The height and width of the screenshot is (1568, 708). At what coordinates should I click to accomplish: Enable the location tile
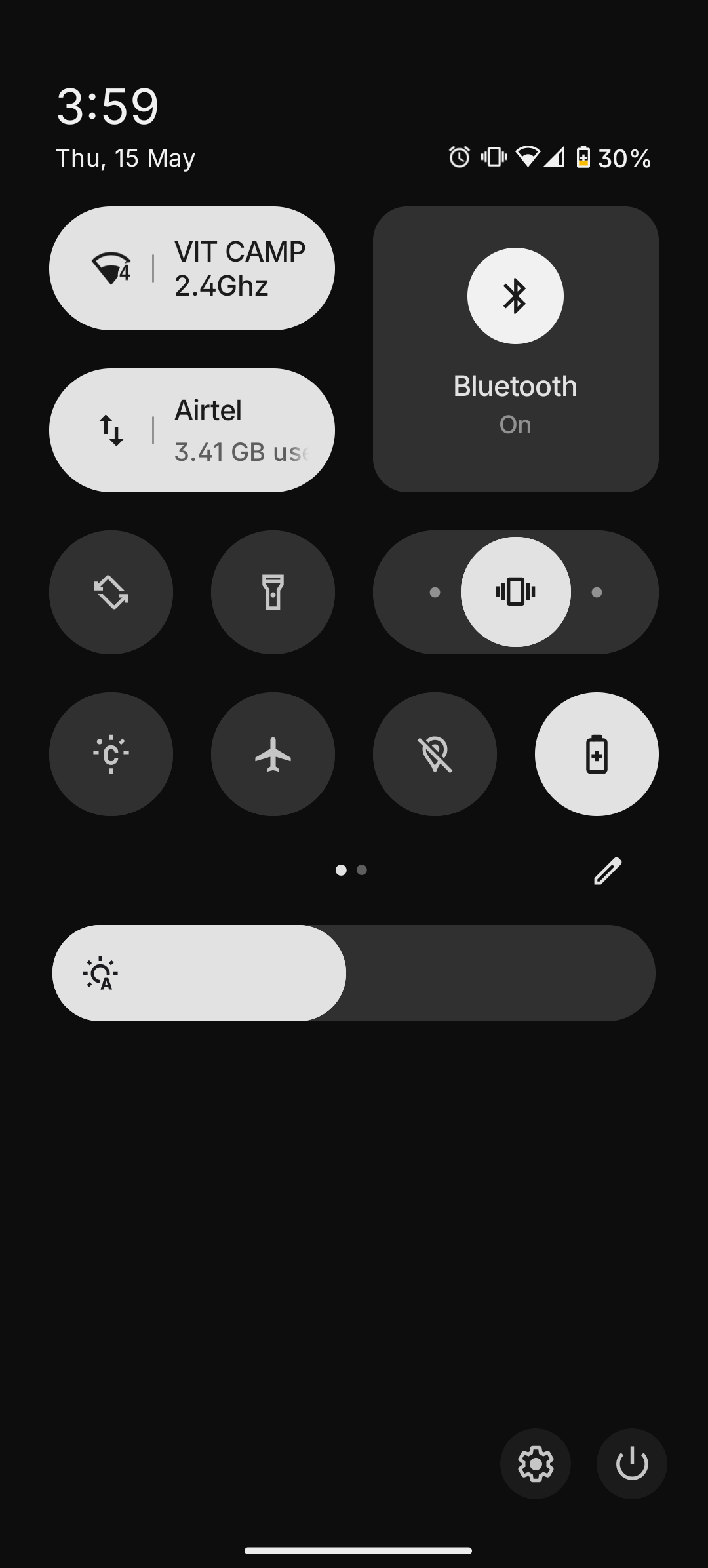tap(435, 754)
